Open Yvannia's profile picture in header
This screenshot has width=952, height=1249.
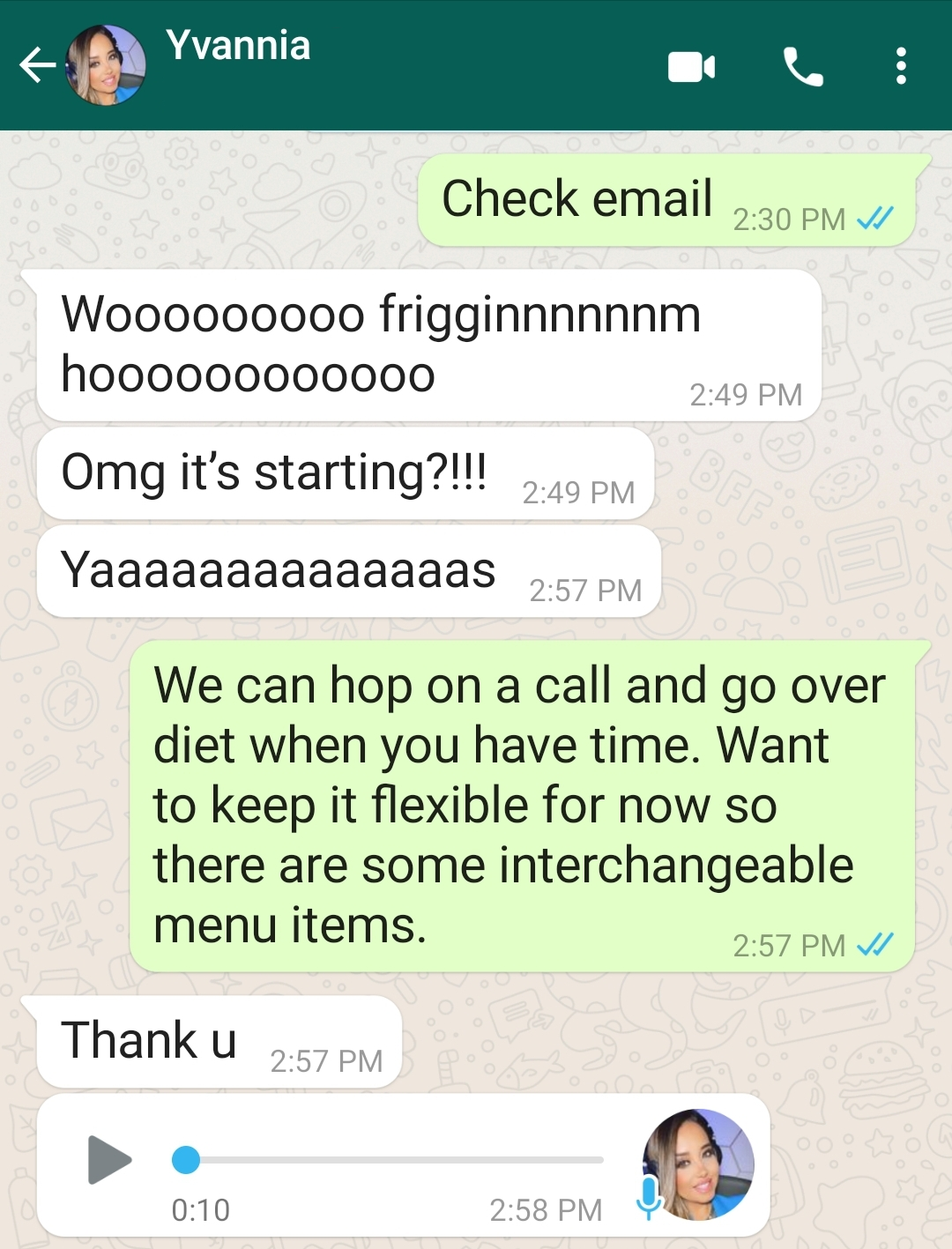(x=106, y=65)
